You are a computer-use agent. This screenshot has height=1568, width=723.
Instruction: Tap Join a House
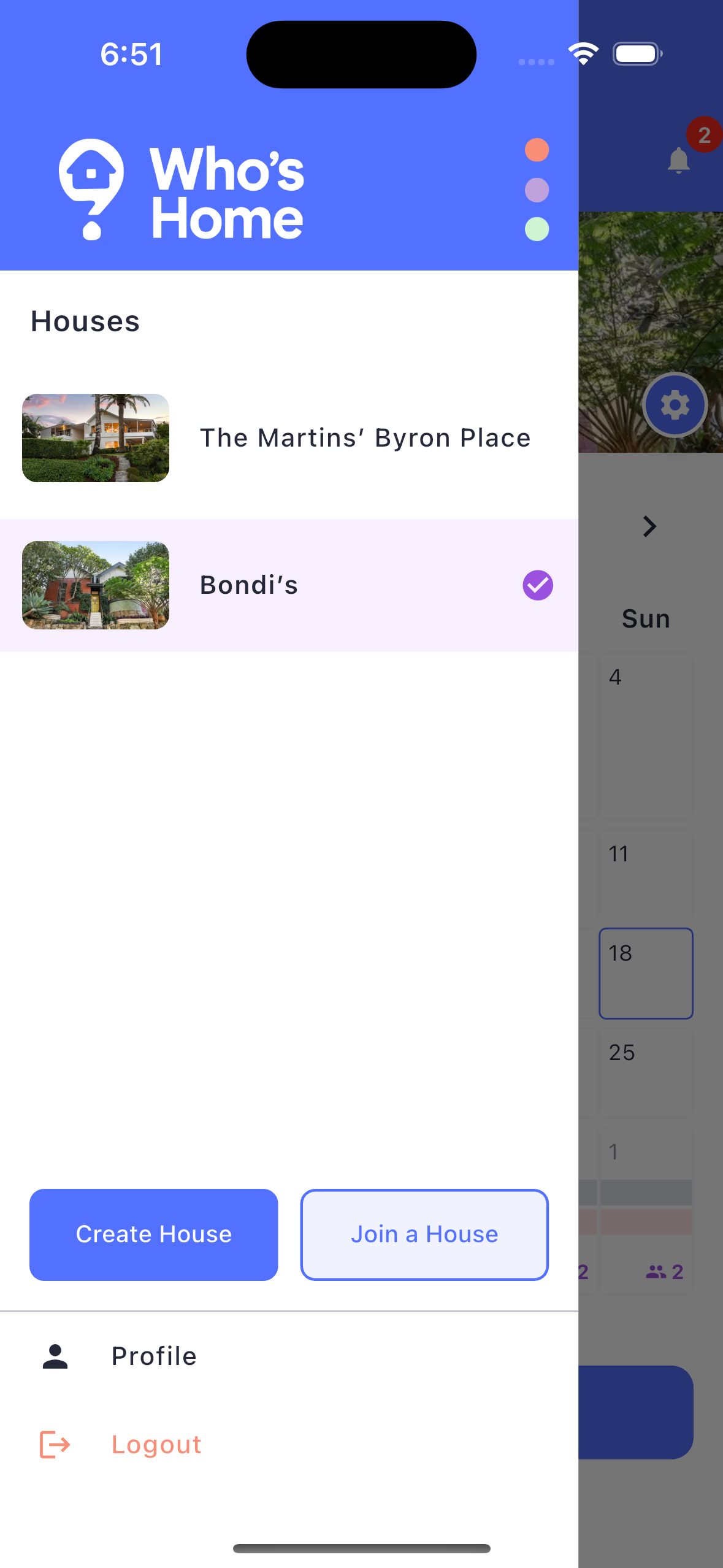point(424,1234)
